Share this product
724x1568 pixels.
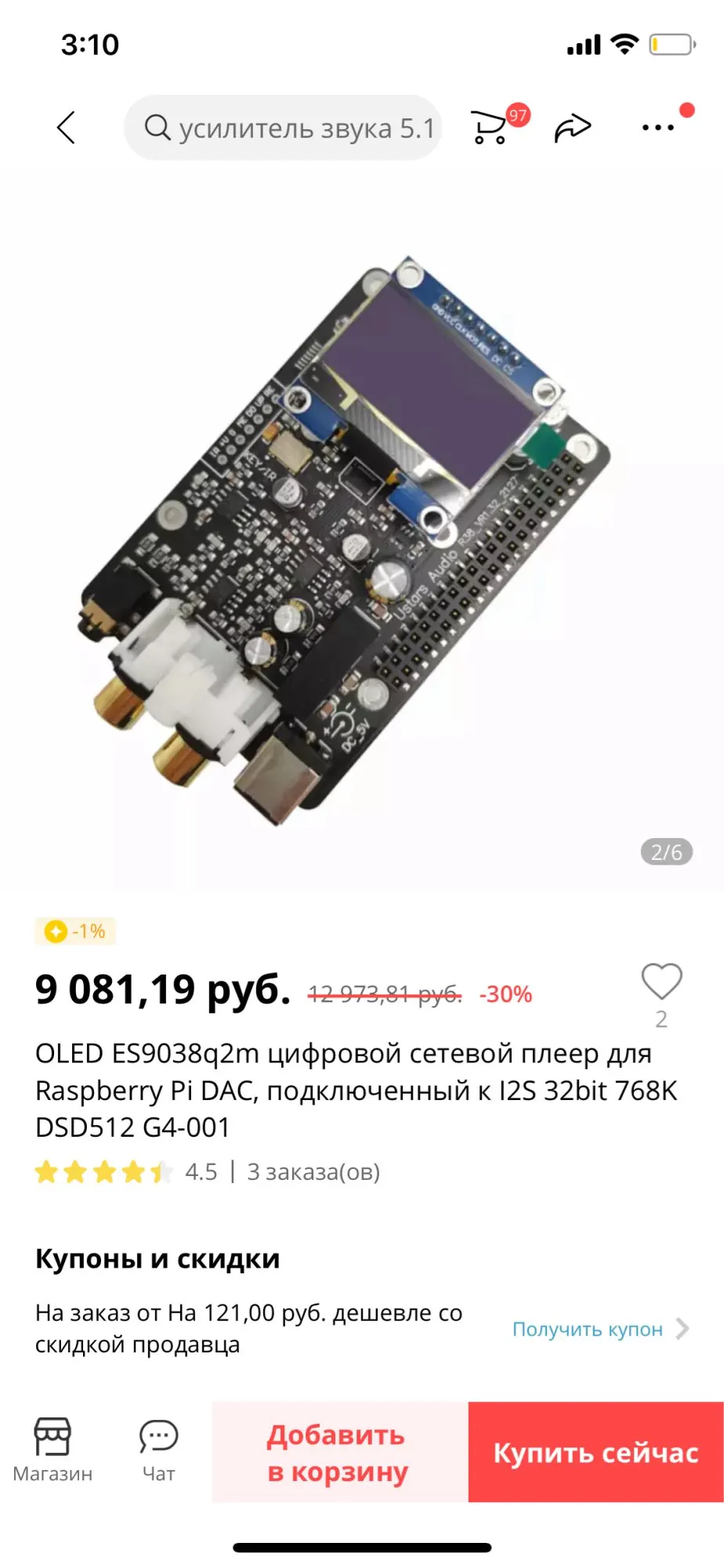point(573,128)
